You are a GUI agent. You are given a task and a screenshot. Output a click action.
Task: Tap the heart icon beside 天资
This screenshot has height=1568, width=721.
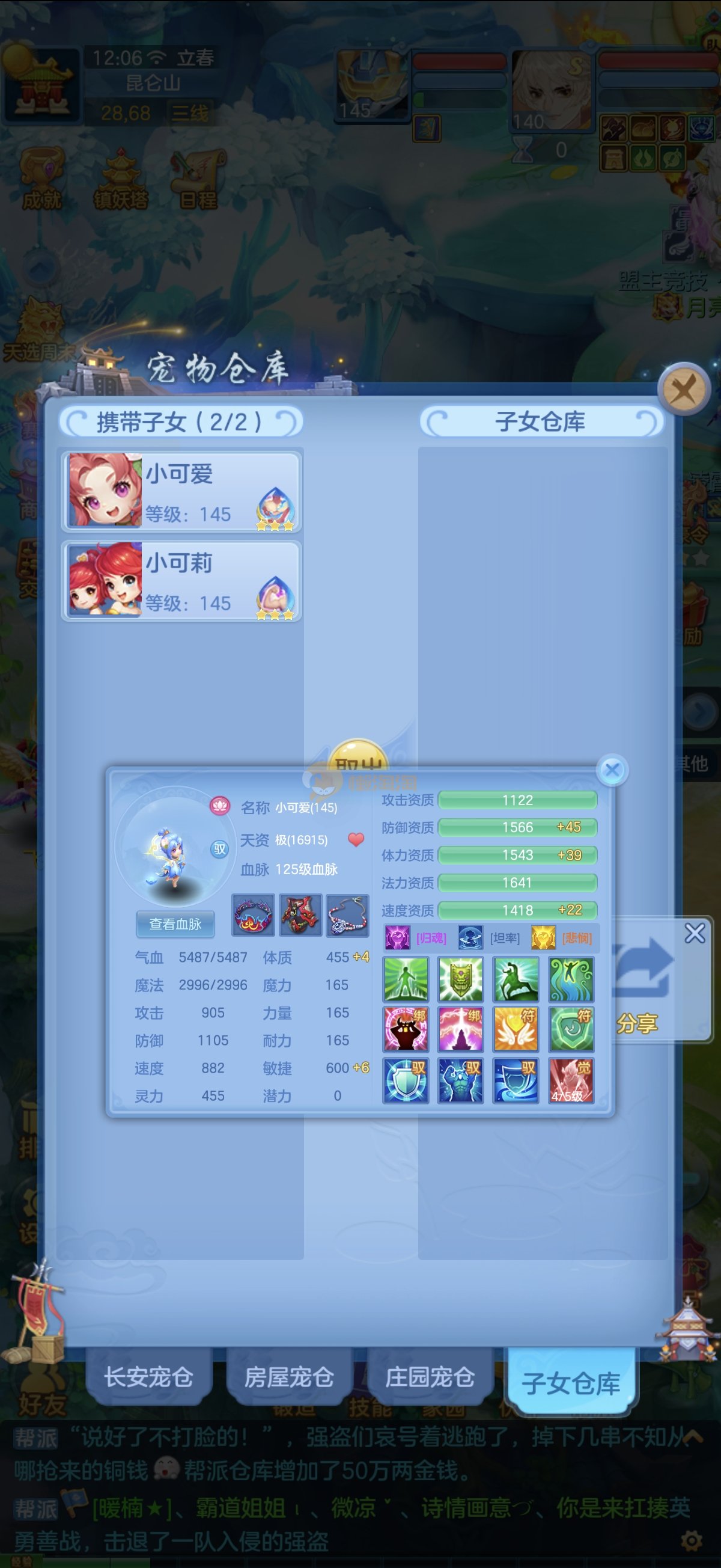[356, 840]
